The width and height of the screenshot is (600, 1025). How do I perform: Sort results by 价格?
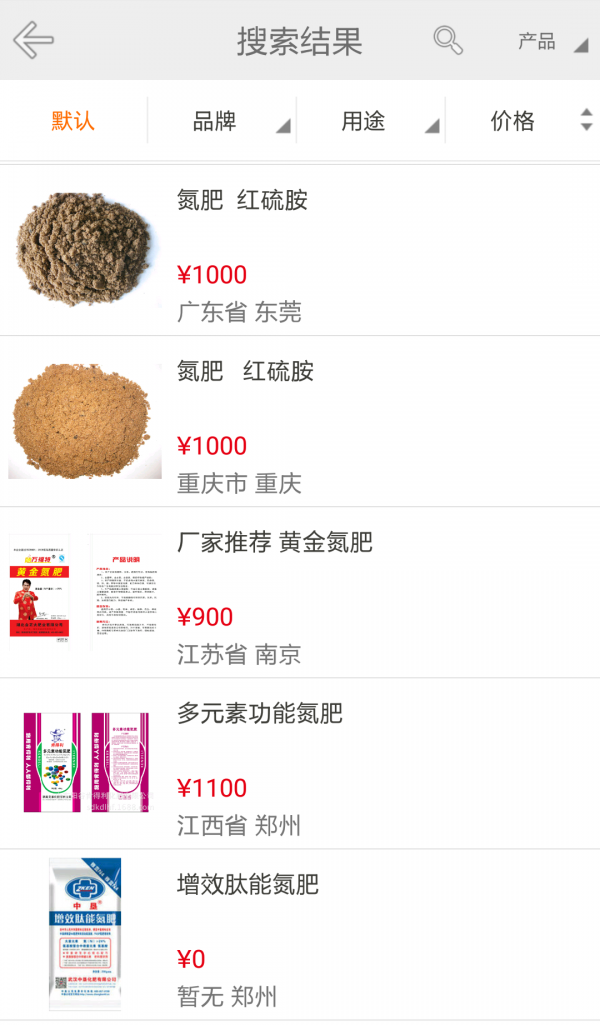(x=522, y=121)
